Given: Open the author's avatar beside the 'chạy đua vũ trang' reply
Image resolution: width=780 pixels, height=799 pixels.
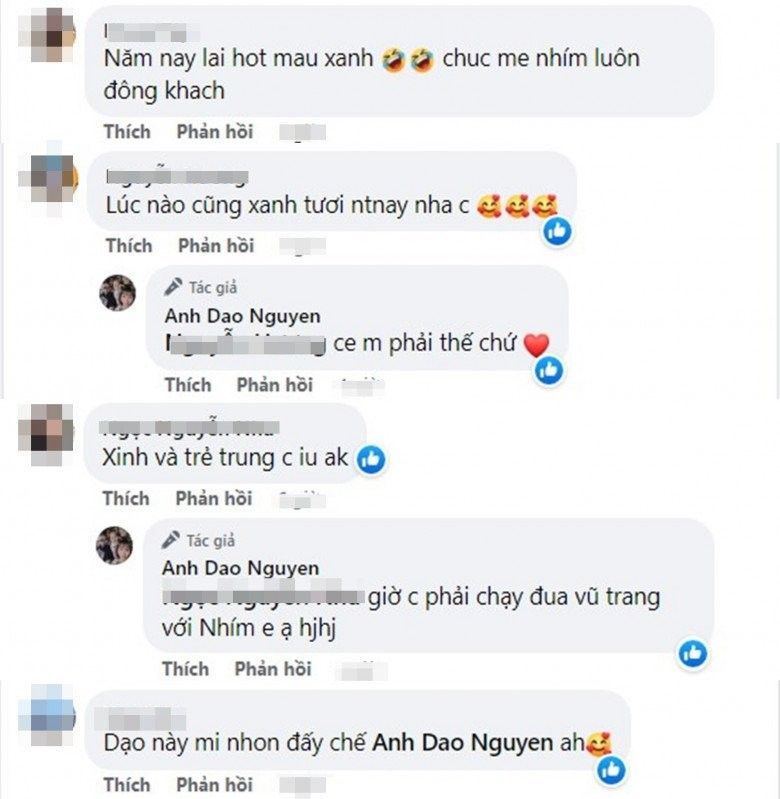Looking at the screenshot, I should pyautogui.click(x=115, y=545).
